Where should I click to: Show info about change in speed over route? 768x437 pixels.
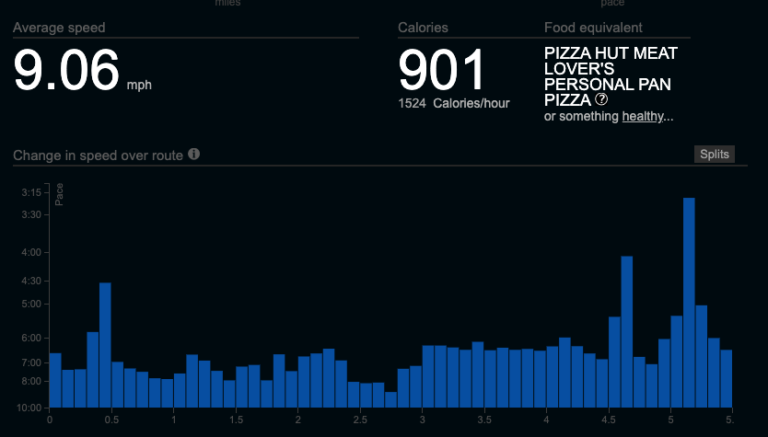(x=194, y=155)
